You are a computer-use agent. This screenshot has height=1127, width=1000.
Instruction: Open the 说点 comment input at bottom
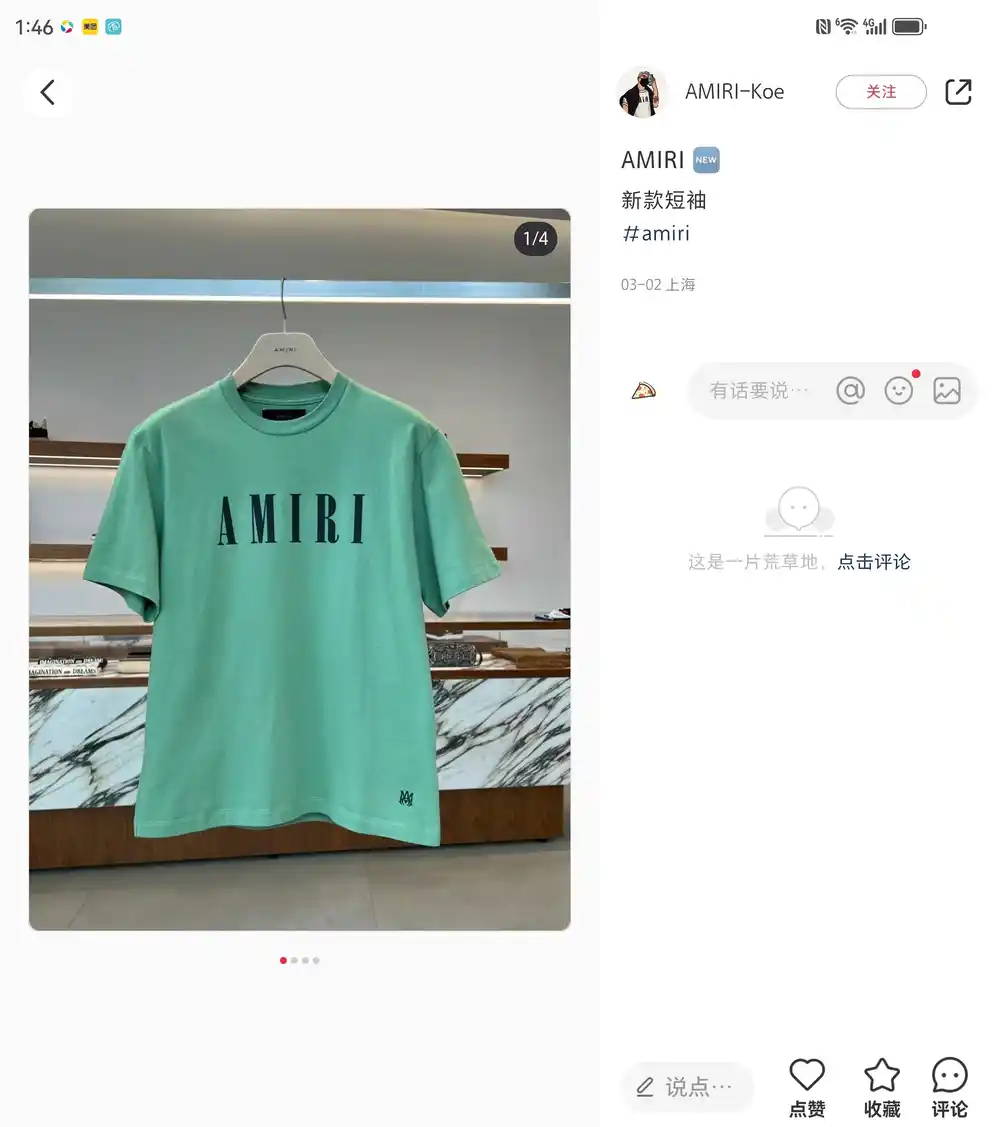click(x=687, y=1086)
